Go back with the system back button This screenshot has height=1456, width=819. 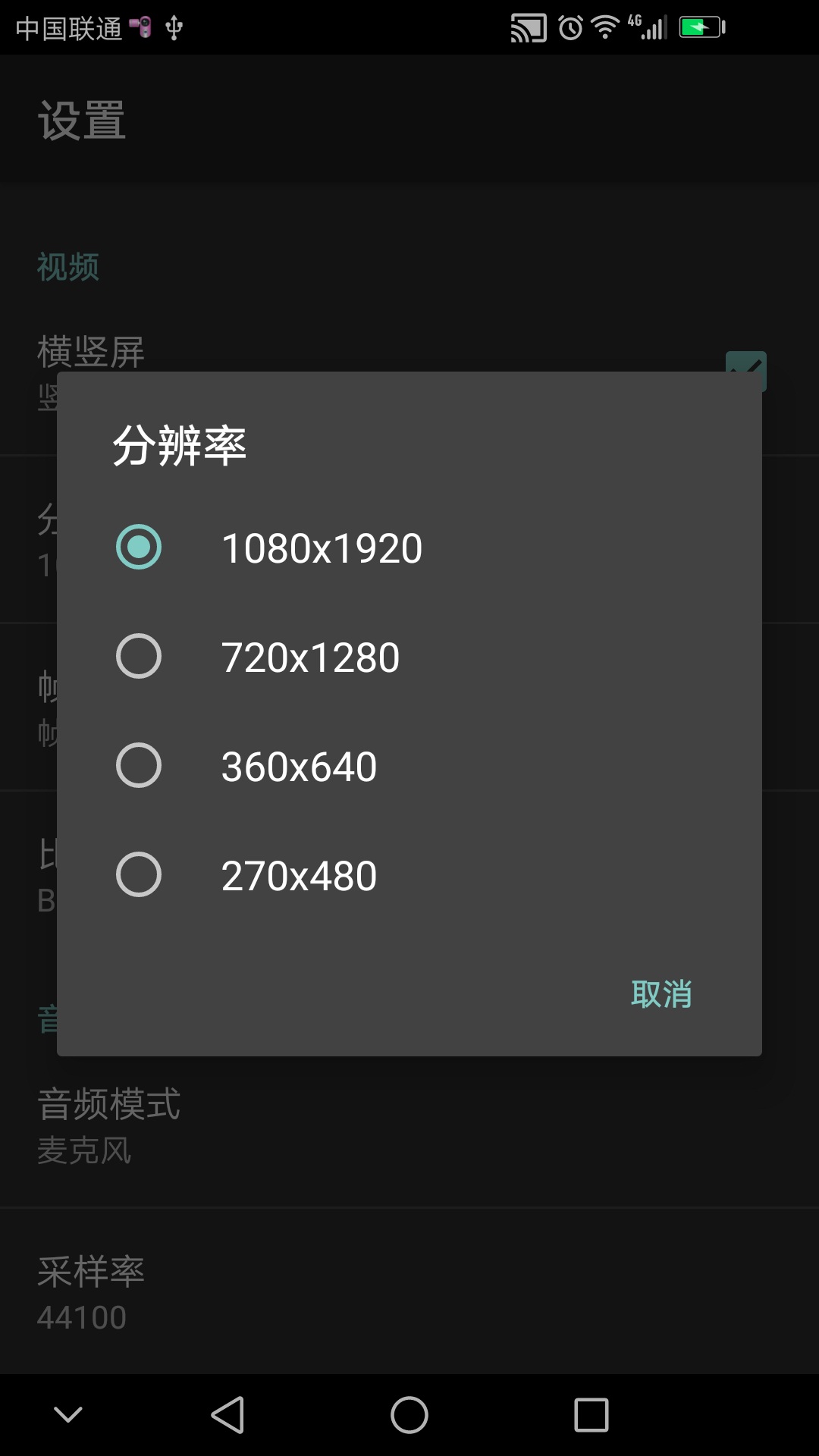(227, 1415)
